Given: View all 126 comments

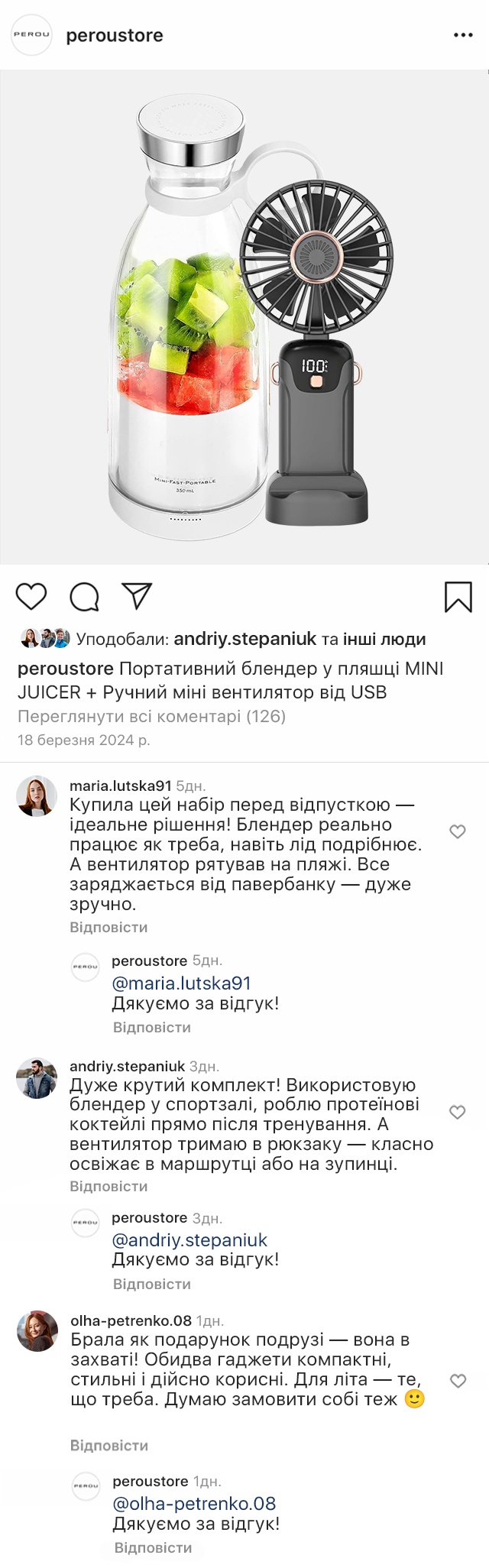Looking at the screenshot, I should coord(151,716).
